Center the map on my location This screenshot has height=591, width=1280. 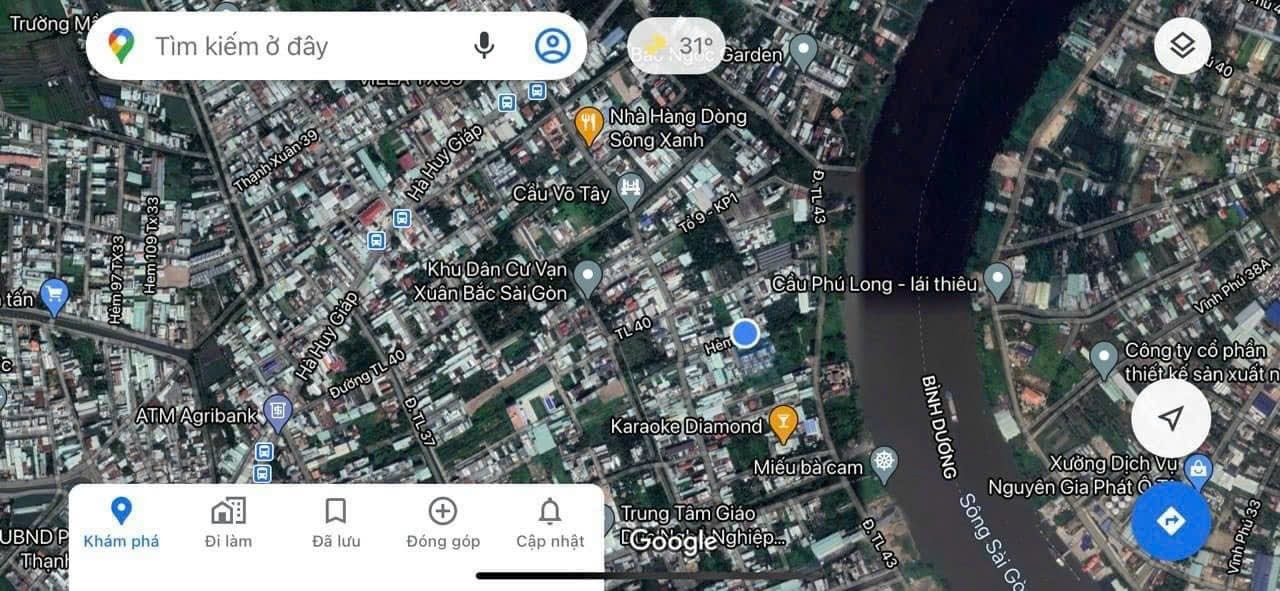coord(1171,419)
